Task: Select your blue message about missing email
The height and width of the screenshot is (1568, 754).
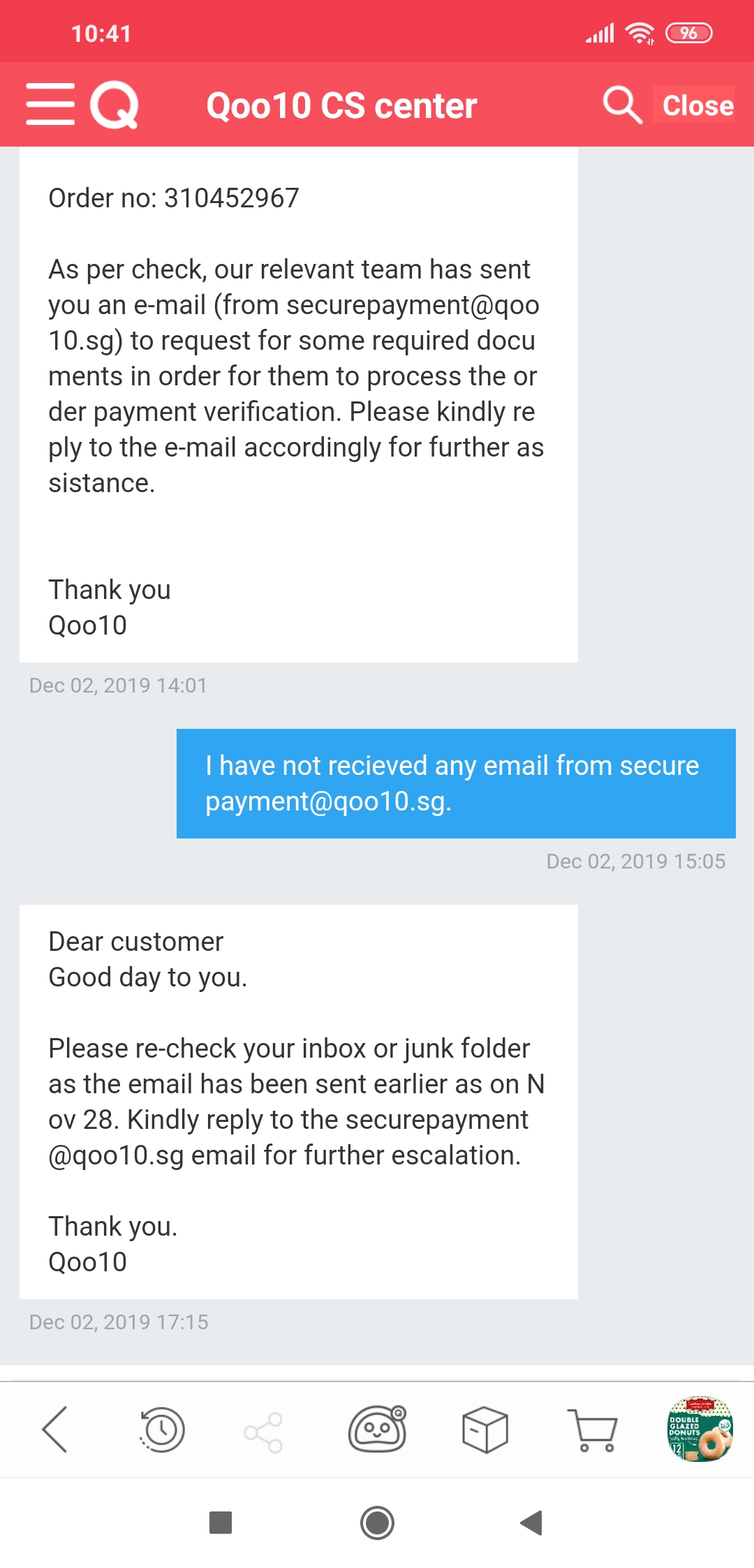Action: point(455,783)
